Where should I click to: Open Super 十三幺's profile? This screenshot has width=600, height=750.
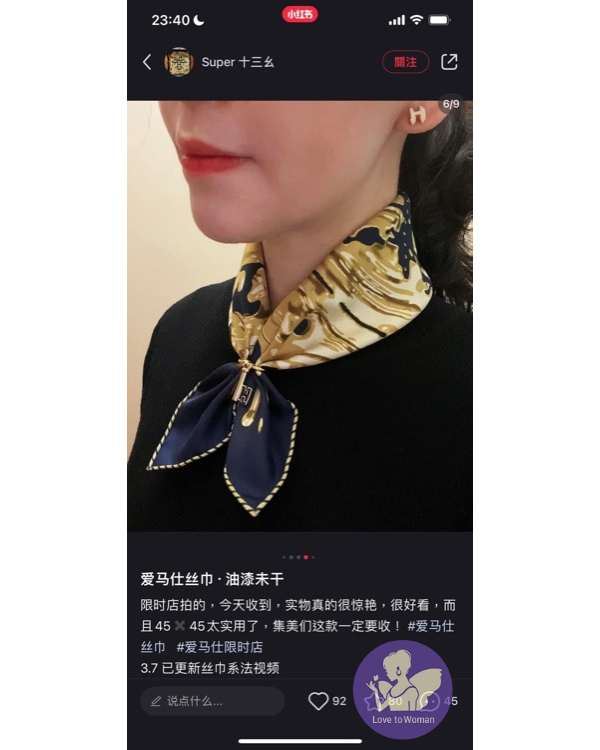click(x=179, y=62)
